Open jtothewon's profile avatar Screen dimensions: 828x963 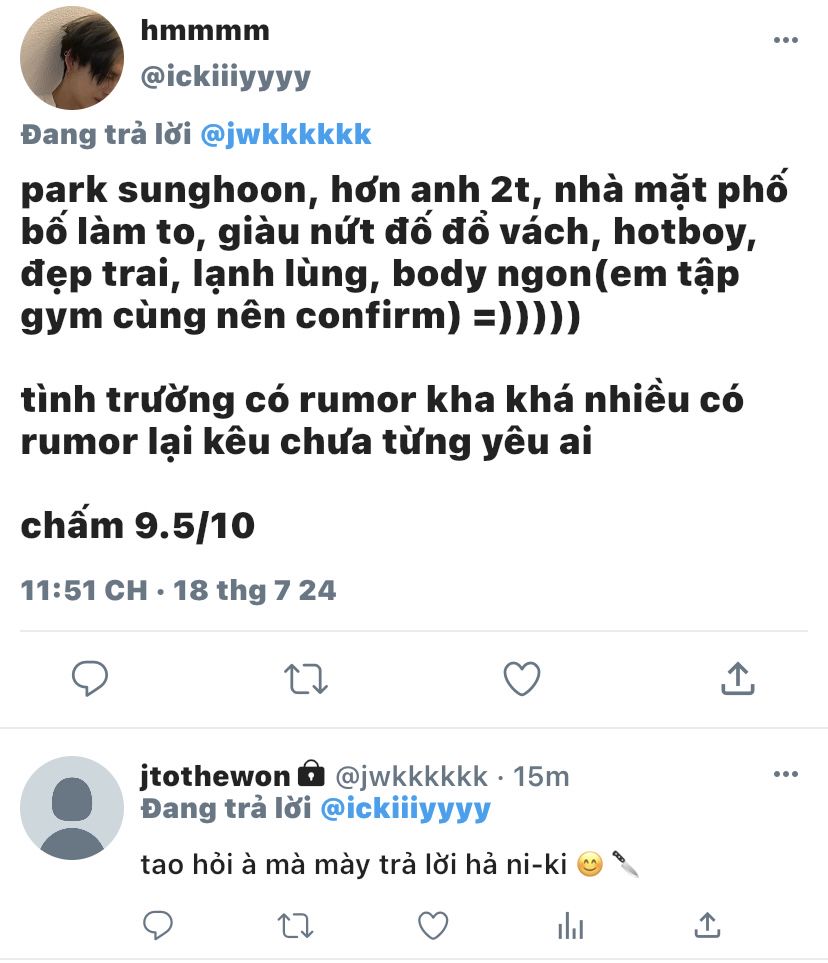[x=72, y=808]
